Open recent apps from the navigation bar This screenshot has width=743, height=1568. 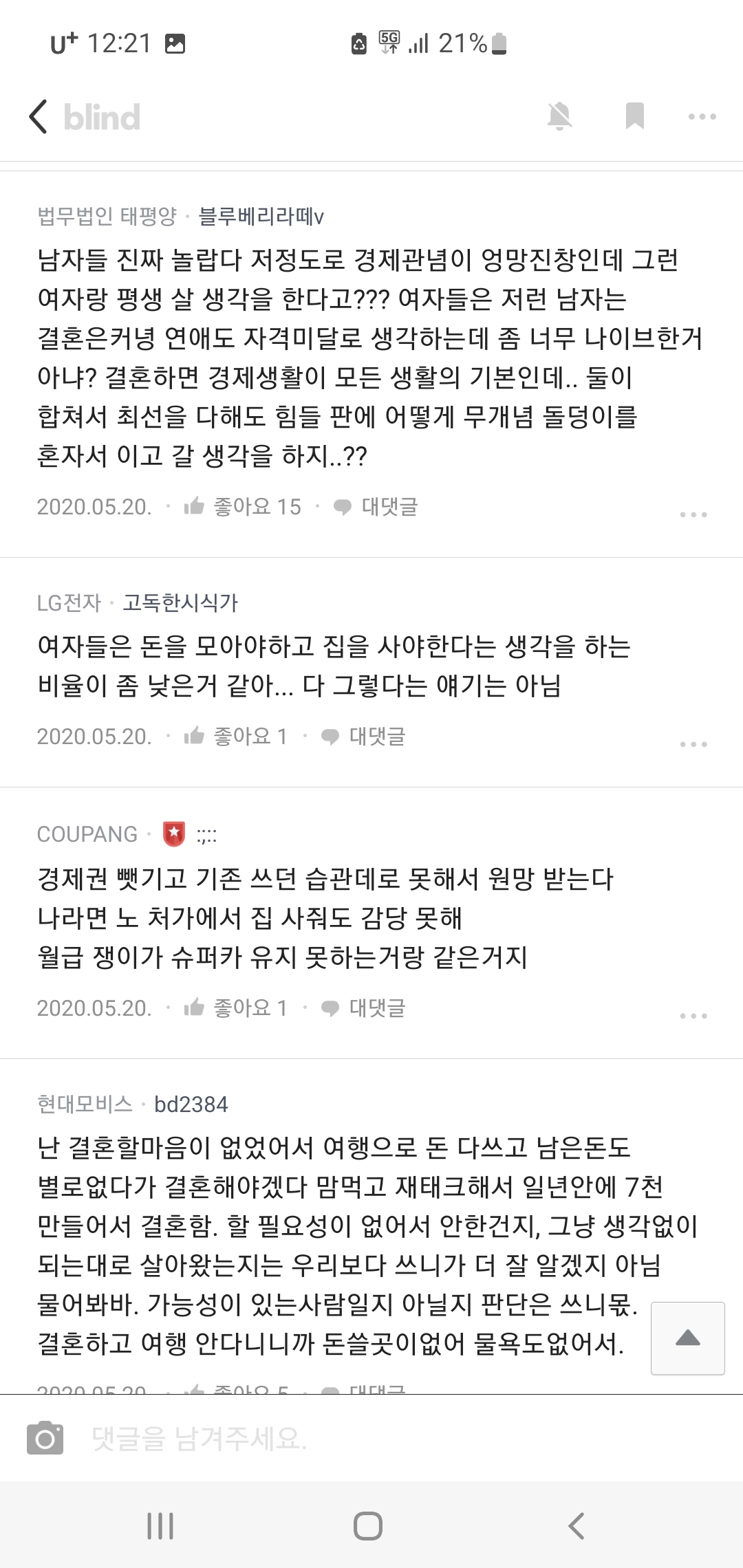tap(161, 1525)
